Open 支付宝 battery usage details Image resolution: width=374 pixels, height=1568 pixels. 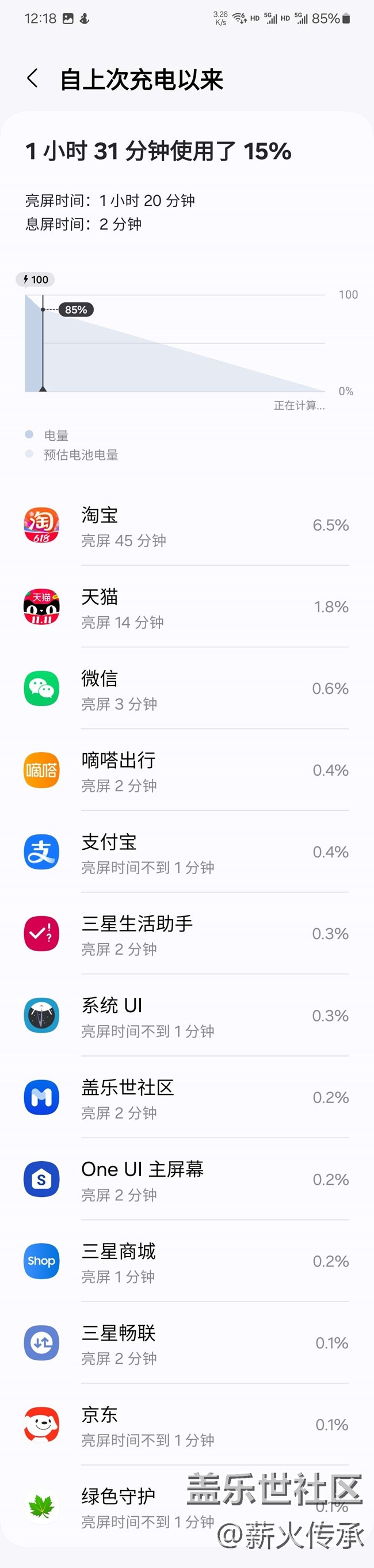pyautogui.click(x=186, y=853)
